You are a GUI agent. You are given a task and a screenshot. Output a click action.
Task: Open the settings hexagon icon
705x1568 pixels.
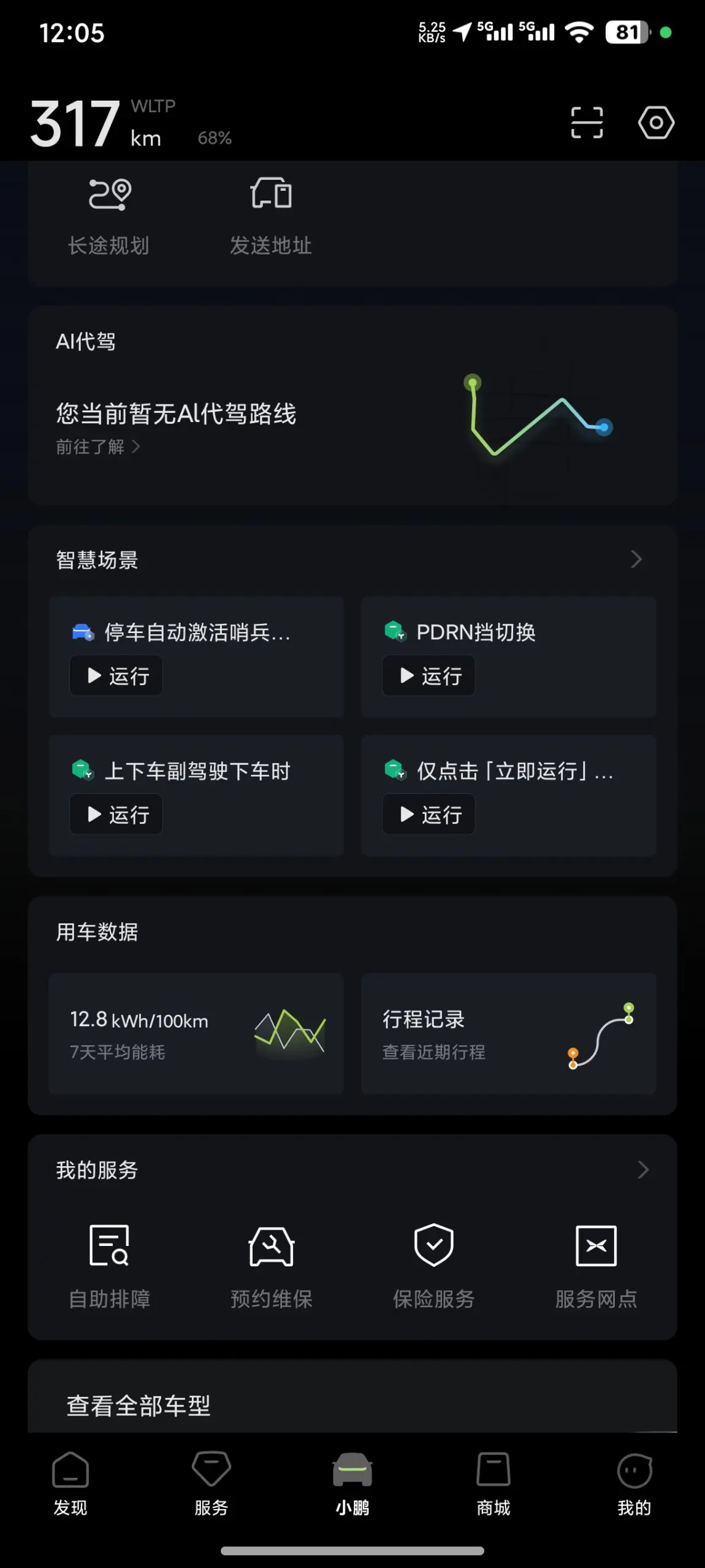click(656, 123)
